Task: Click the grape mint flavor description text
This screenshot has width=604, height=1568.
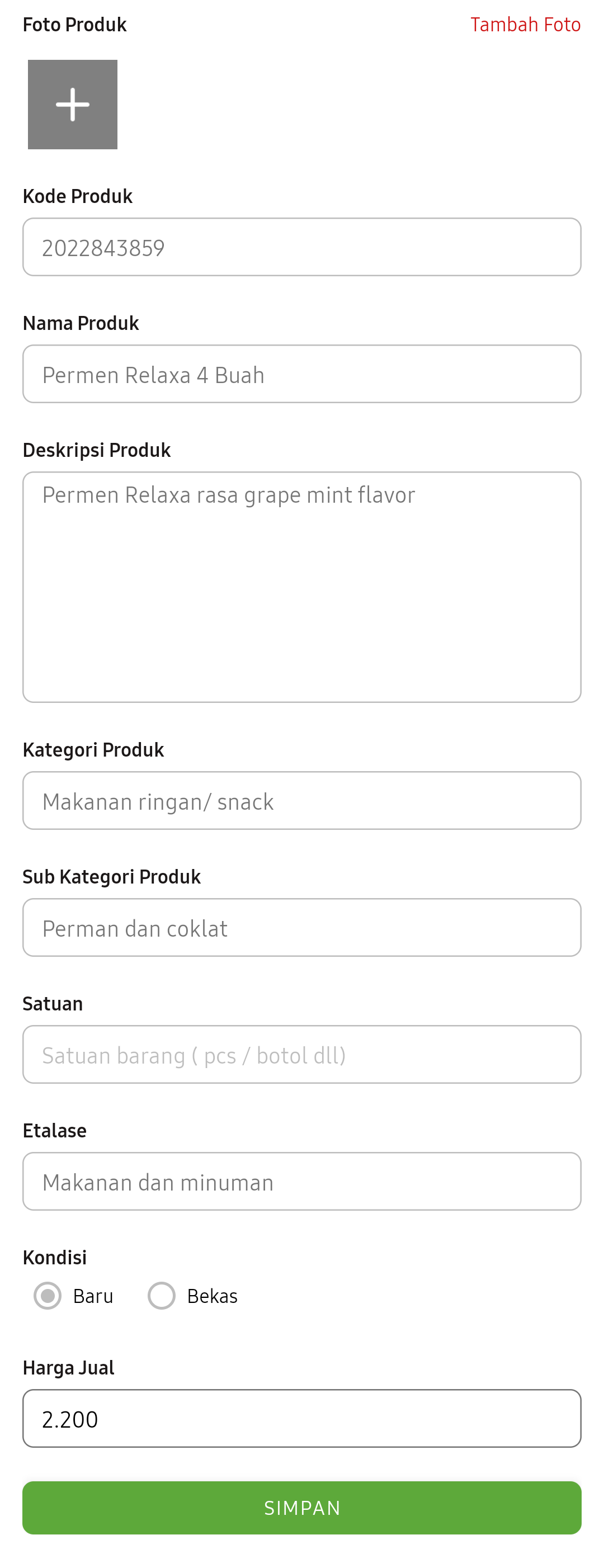Action: (228, 495)
